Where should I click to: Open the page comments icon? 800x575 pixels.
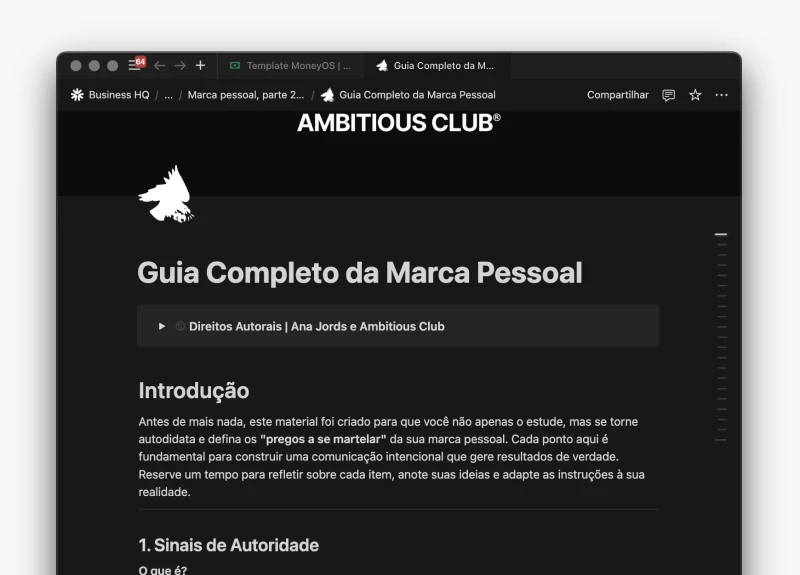tap(668, 95)
